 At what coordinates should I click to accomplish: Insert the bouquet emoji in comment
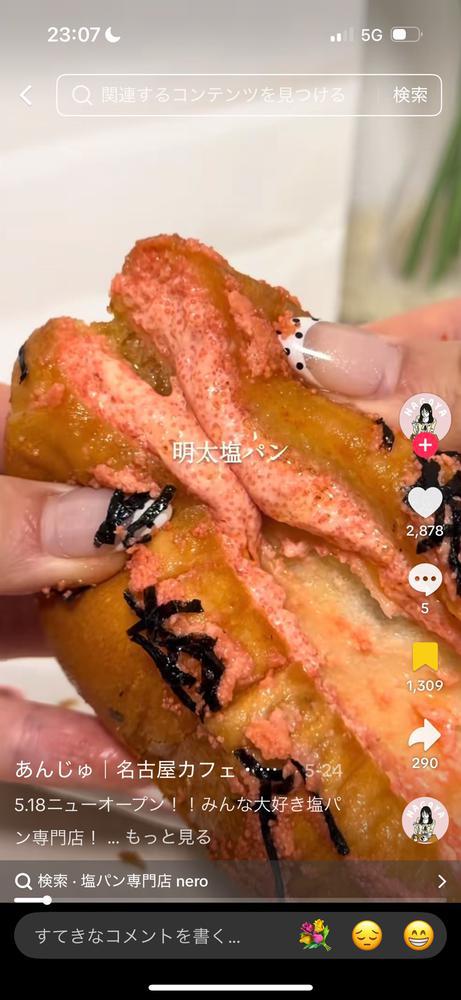click(316, 936)
